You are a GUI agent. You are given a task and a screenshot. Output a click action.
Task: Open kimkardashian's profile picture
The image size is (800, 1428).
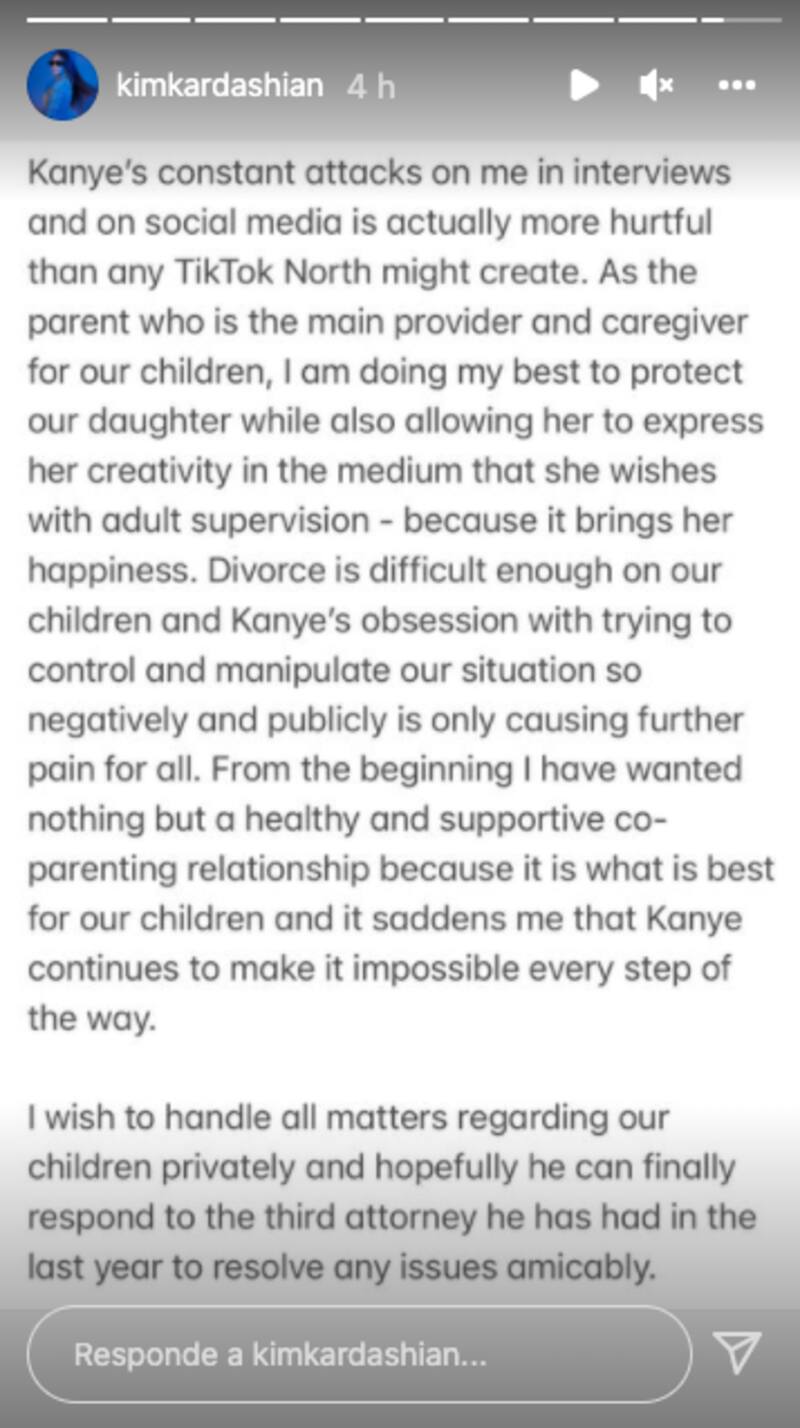pos(62,86)
